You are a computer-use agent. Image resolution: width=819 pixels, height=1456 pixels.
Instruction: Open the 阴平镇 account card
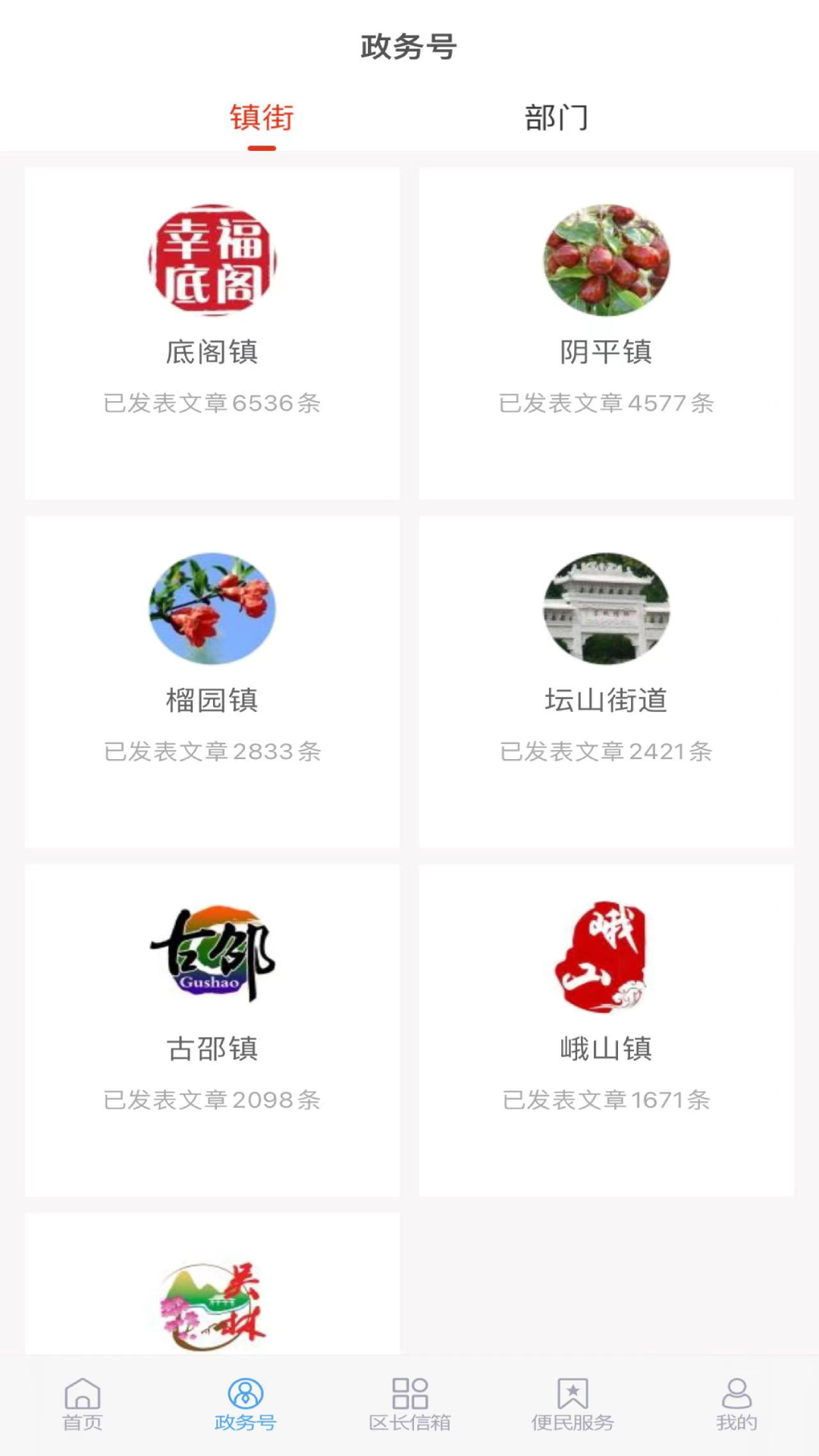606,334
